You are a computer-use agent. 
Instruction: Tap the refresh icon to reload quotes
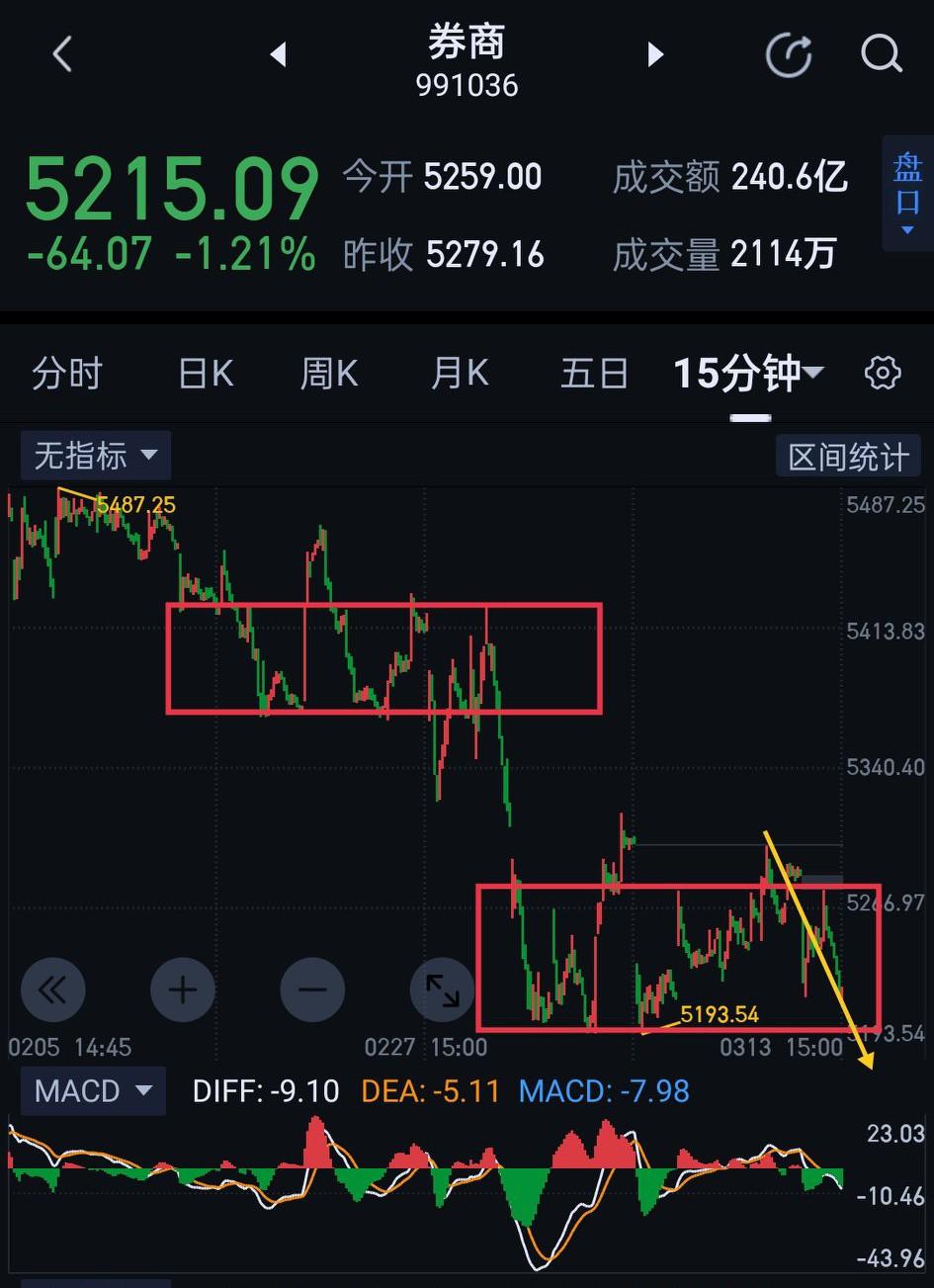(x=788, y=54)
